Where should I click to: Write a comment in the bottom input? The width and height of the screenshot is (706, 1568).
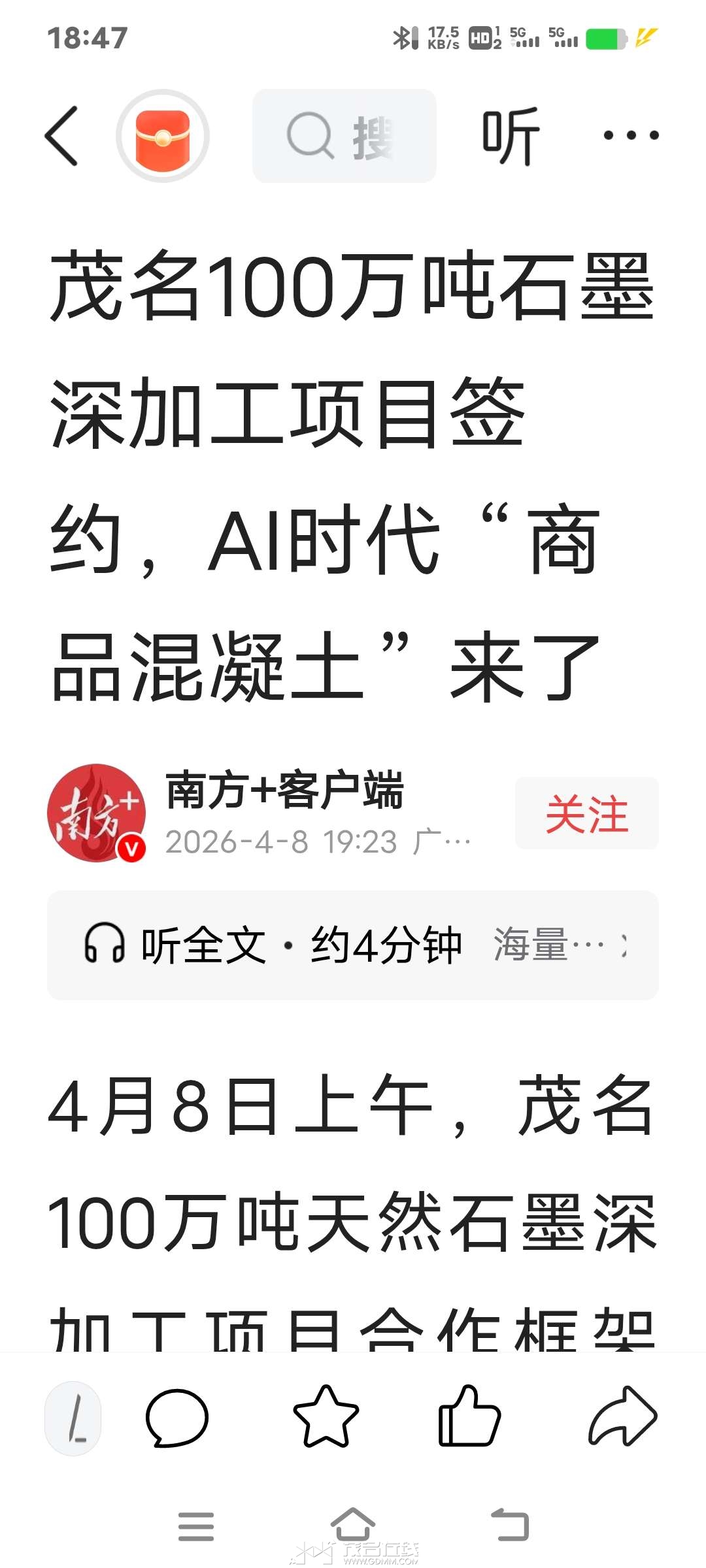73,1418
